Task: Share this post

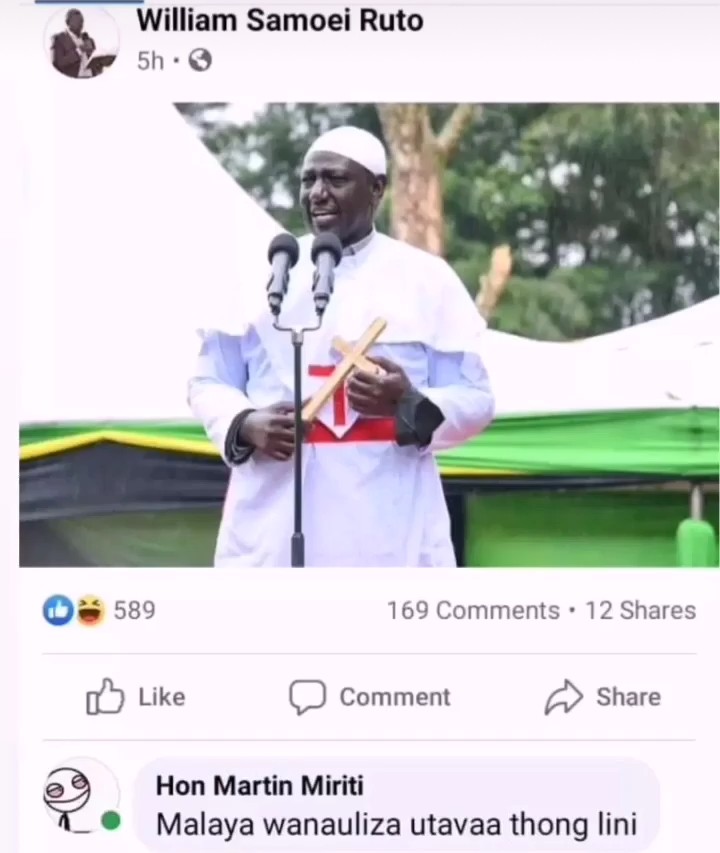Action: click(603, 697)
